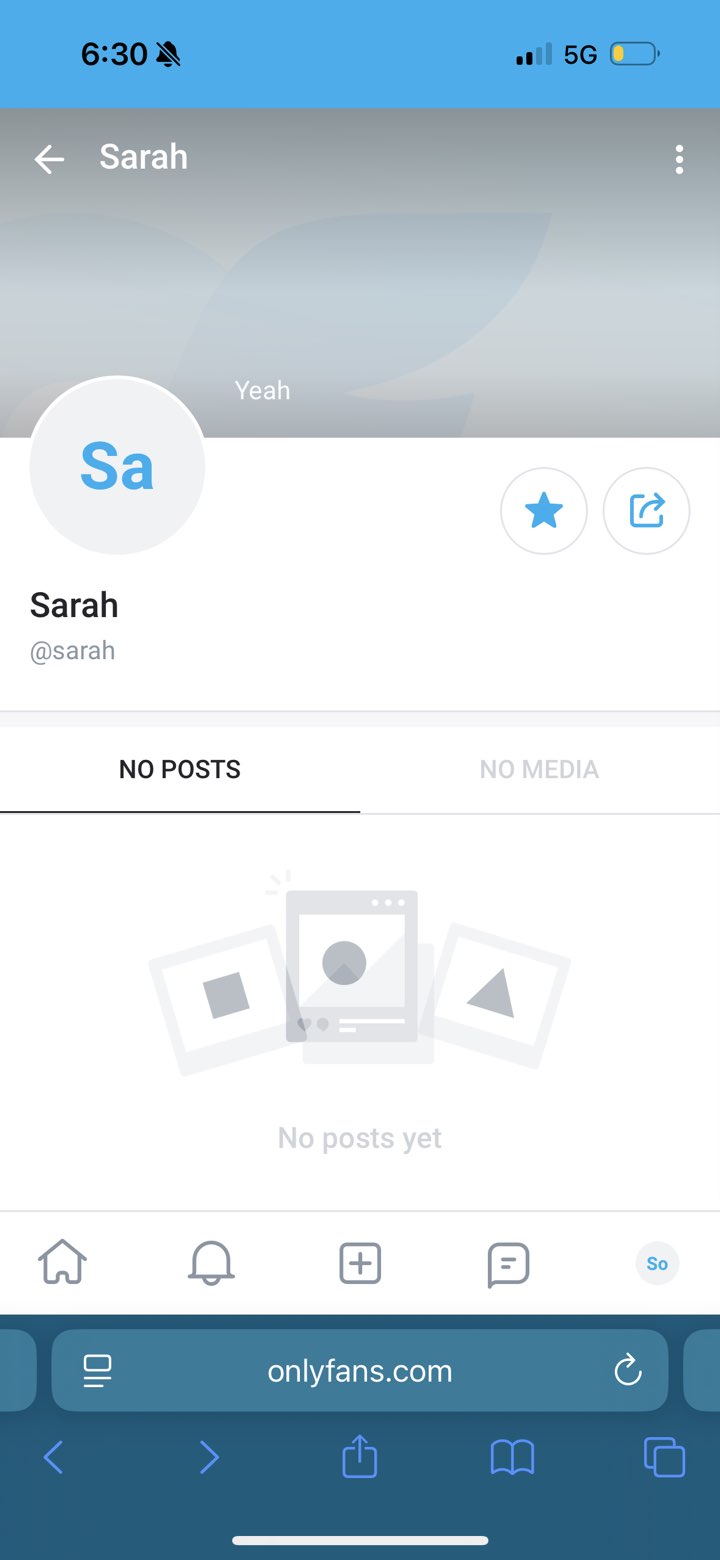Create a new post
This screenshot has height=1560, width=720.
coord(360,1263)
